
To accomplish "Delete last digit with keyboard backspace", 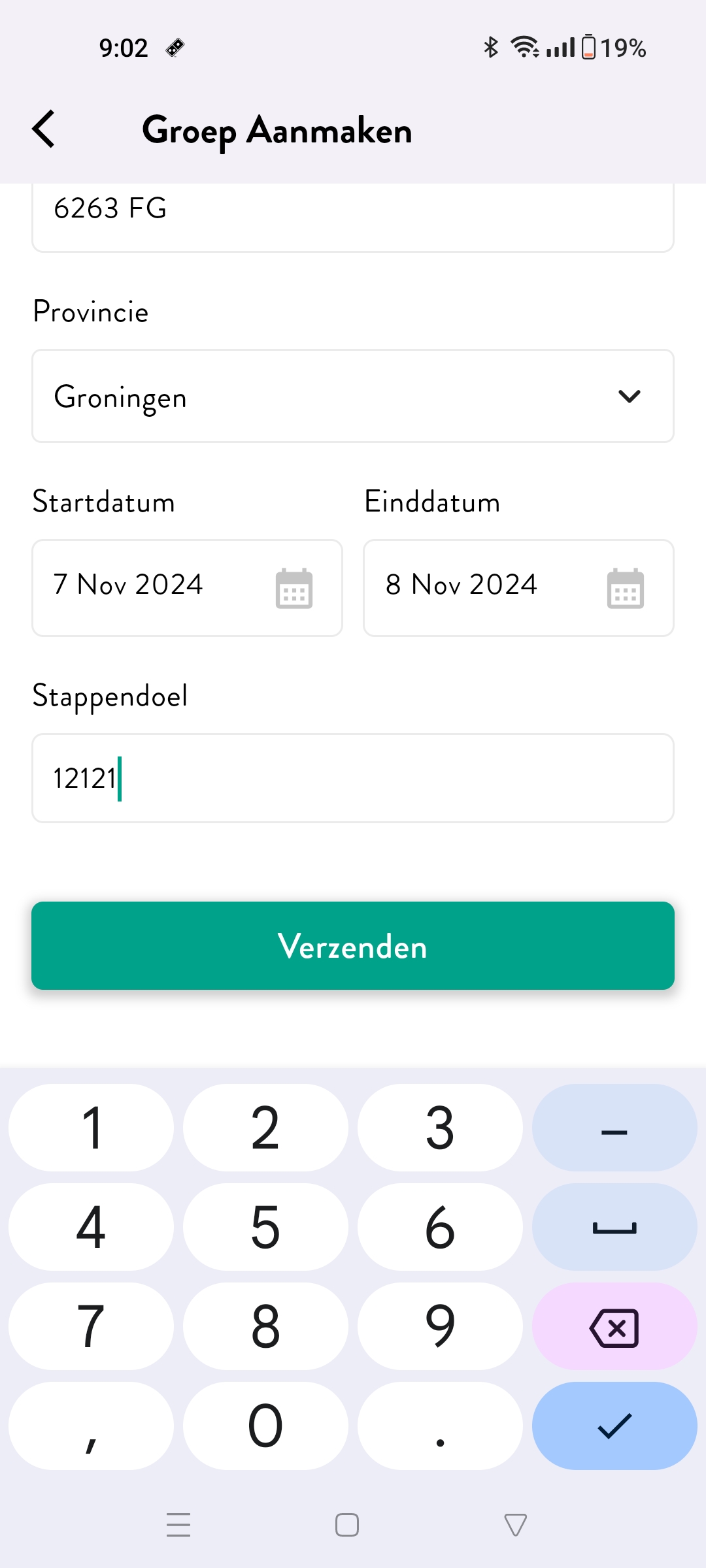I will click(x=614, y=1327).
